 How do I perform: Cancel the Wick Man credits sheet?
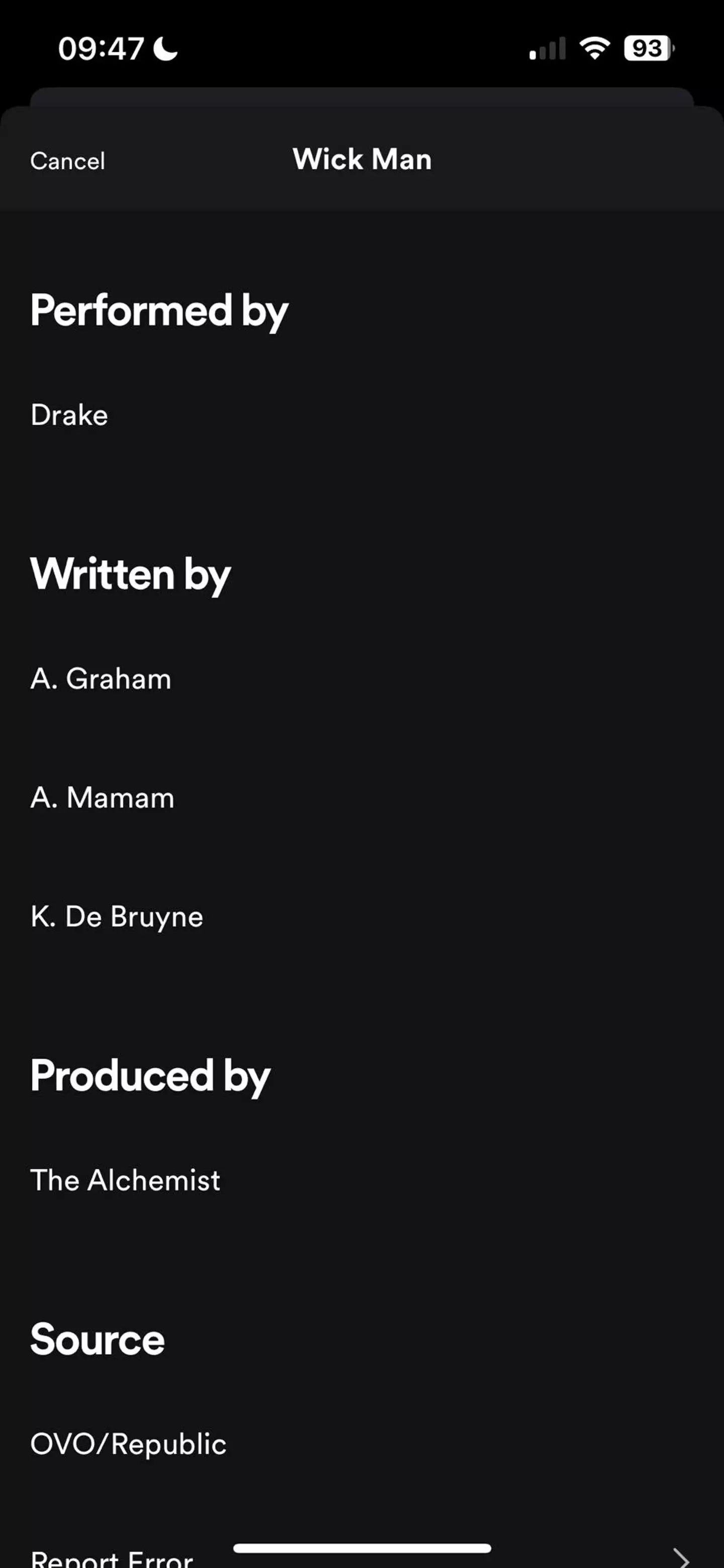click(x=67, y=161)
